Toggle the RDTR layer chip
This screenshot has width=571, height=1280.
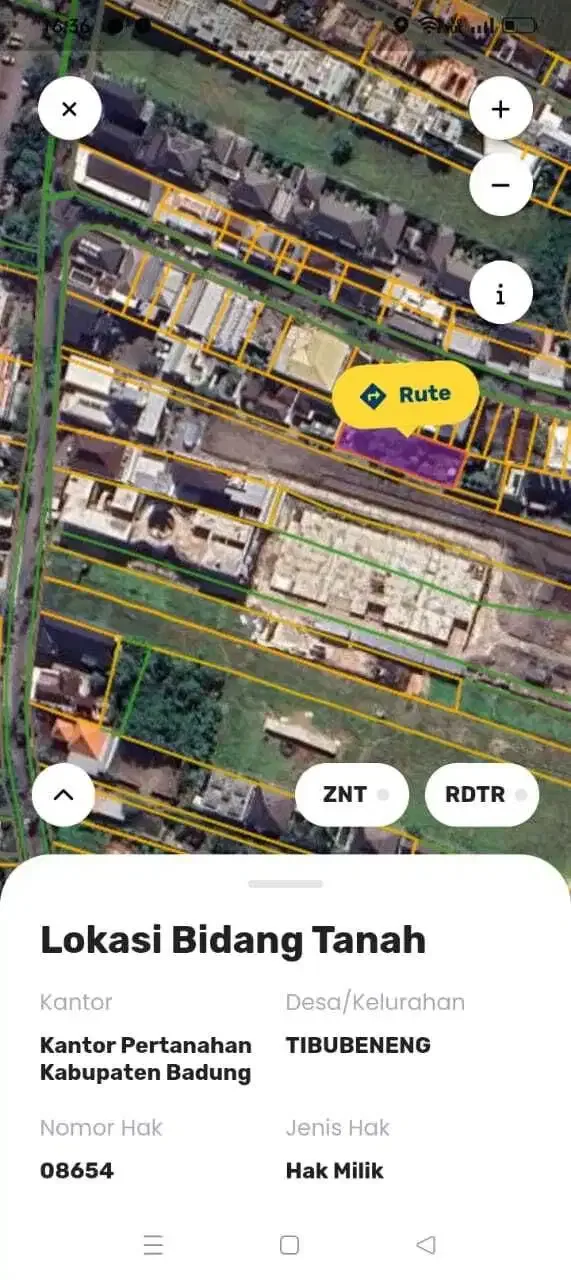tap(482, 795)
